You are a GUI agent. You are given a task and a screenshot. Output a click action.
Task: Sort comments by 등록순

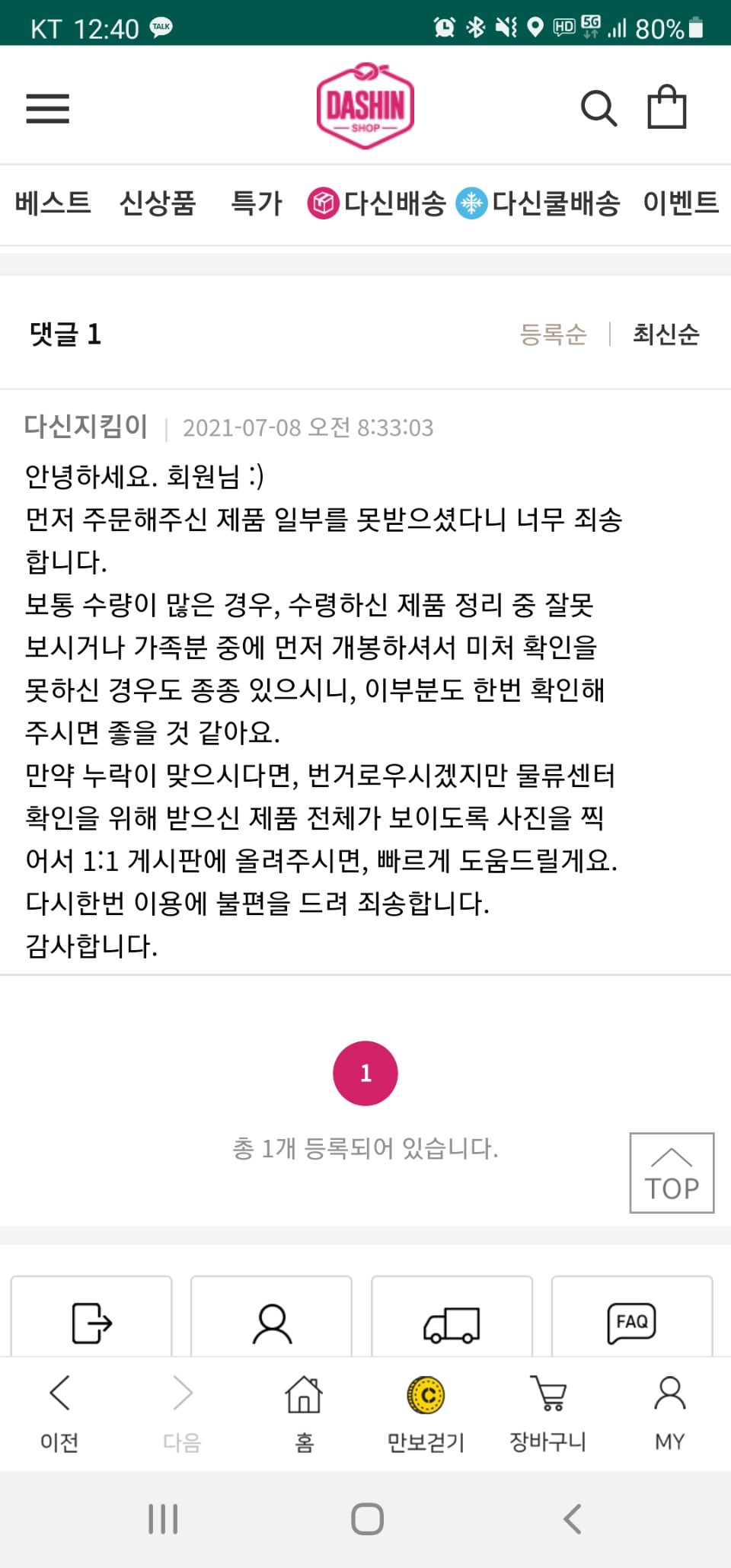tap(554, 334)
